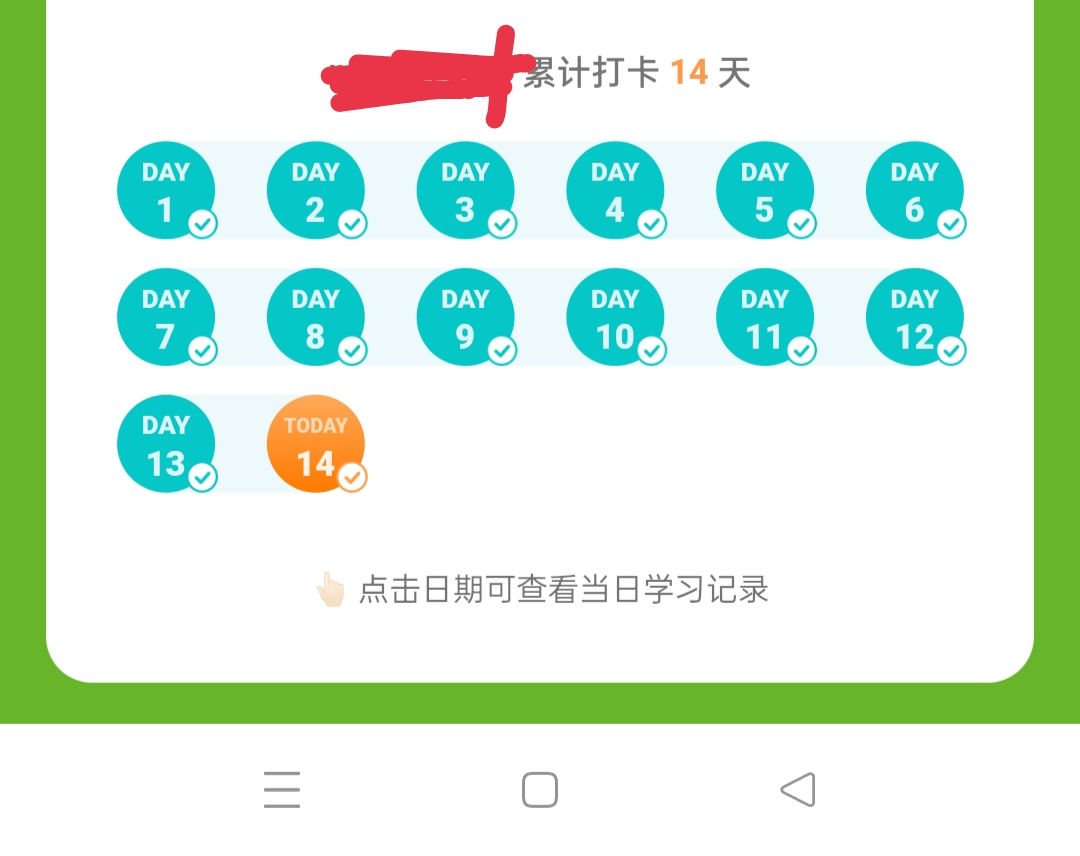Open the orange Today 14 record
This screenshot has width=1080, height=856.
pyautogui.click(x=316, y=444)
